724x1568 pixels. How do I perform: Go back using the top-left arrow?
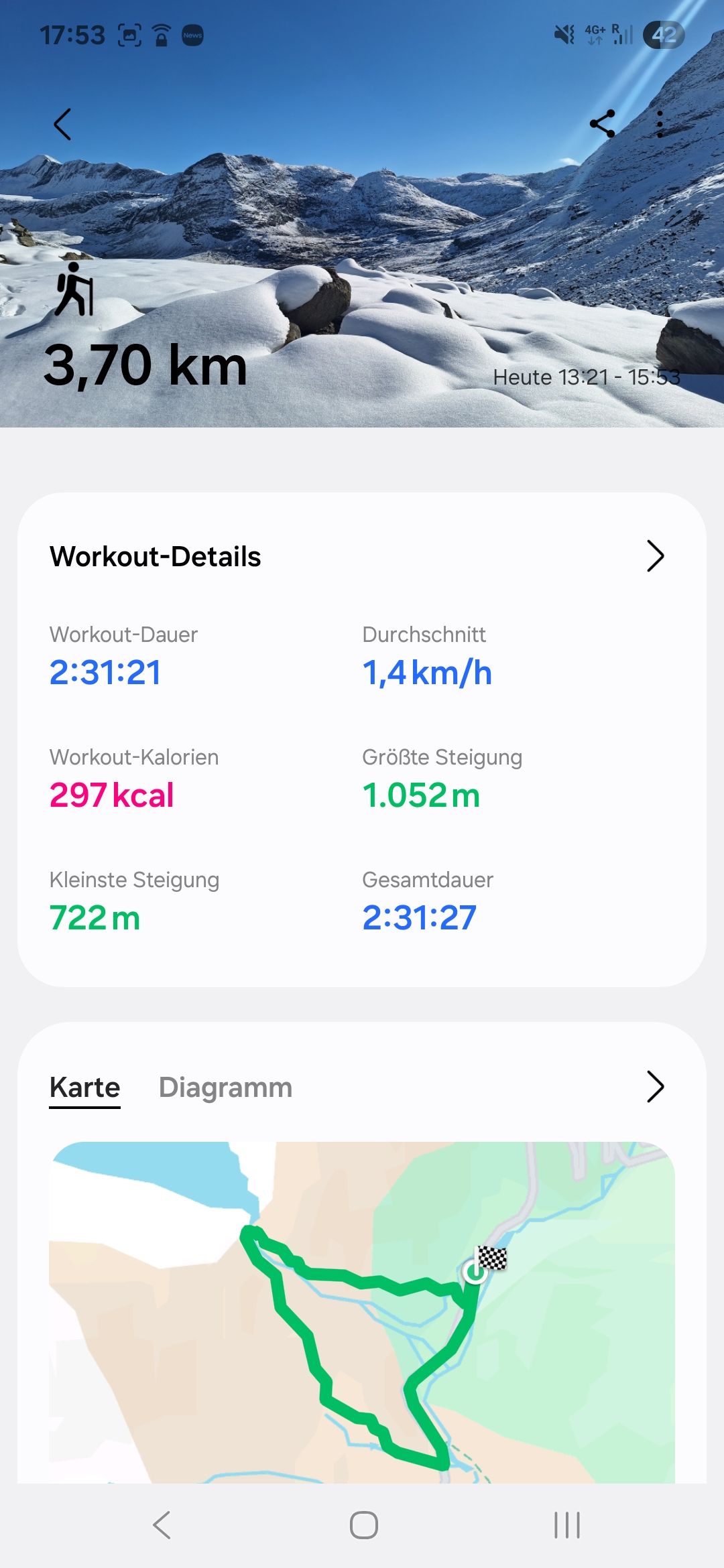tap(62, 124)
